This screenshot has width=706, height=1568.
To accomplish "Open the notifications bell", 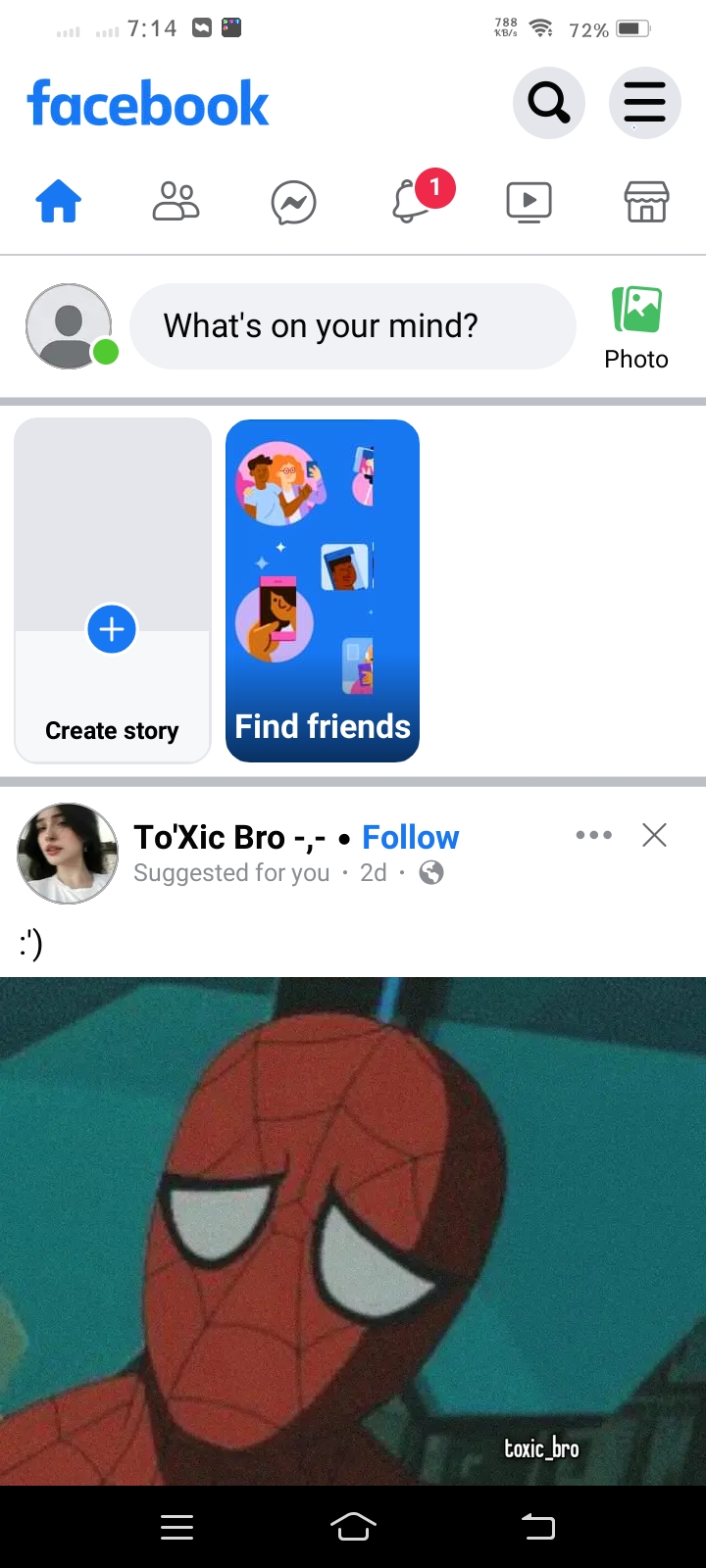I will click(x=412, y=202).
